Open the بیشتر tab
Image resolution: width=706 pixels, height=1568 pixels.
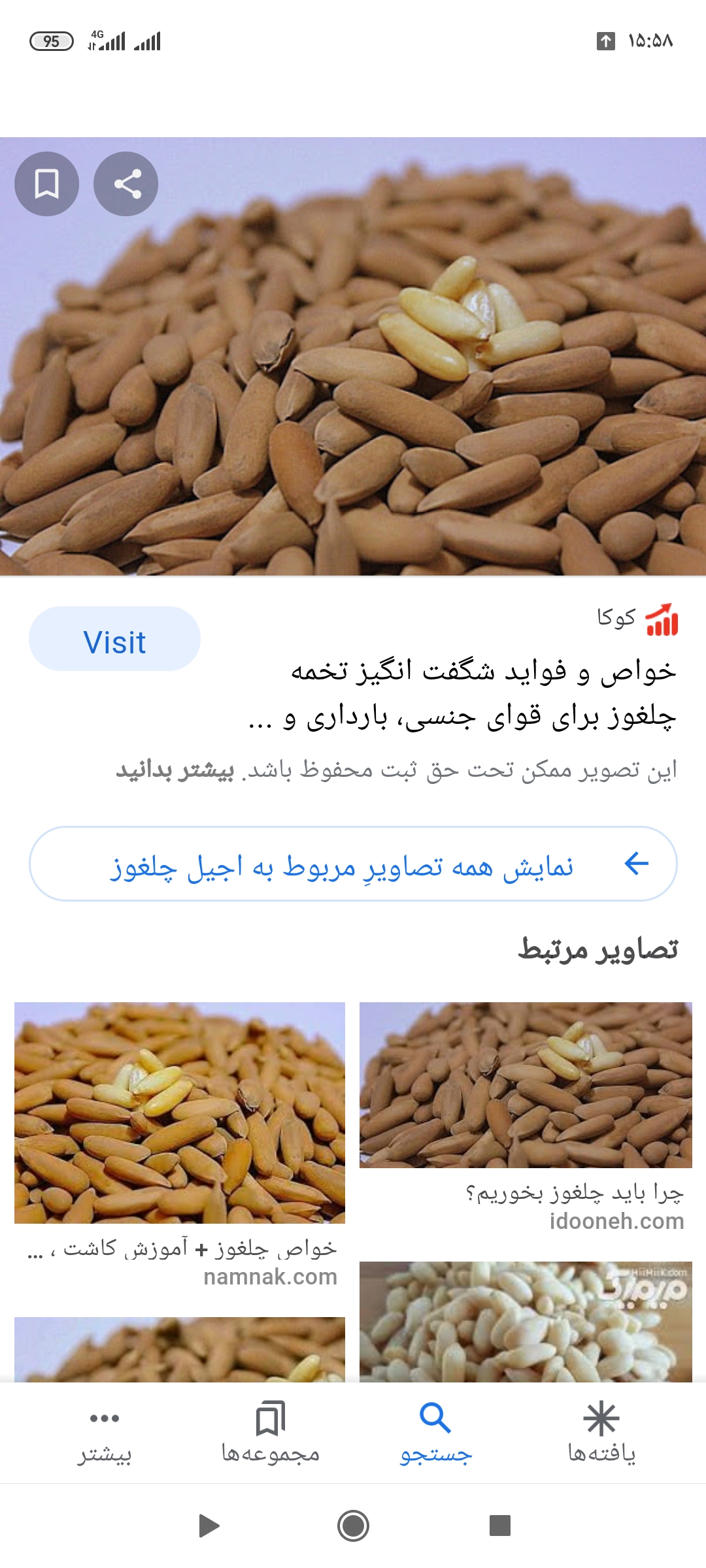coord(105,1432)
